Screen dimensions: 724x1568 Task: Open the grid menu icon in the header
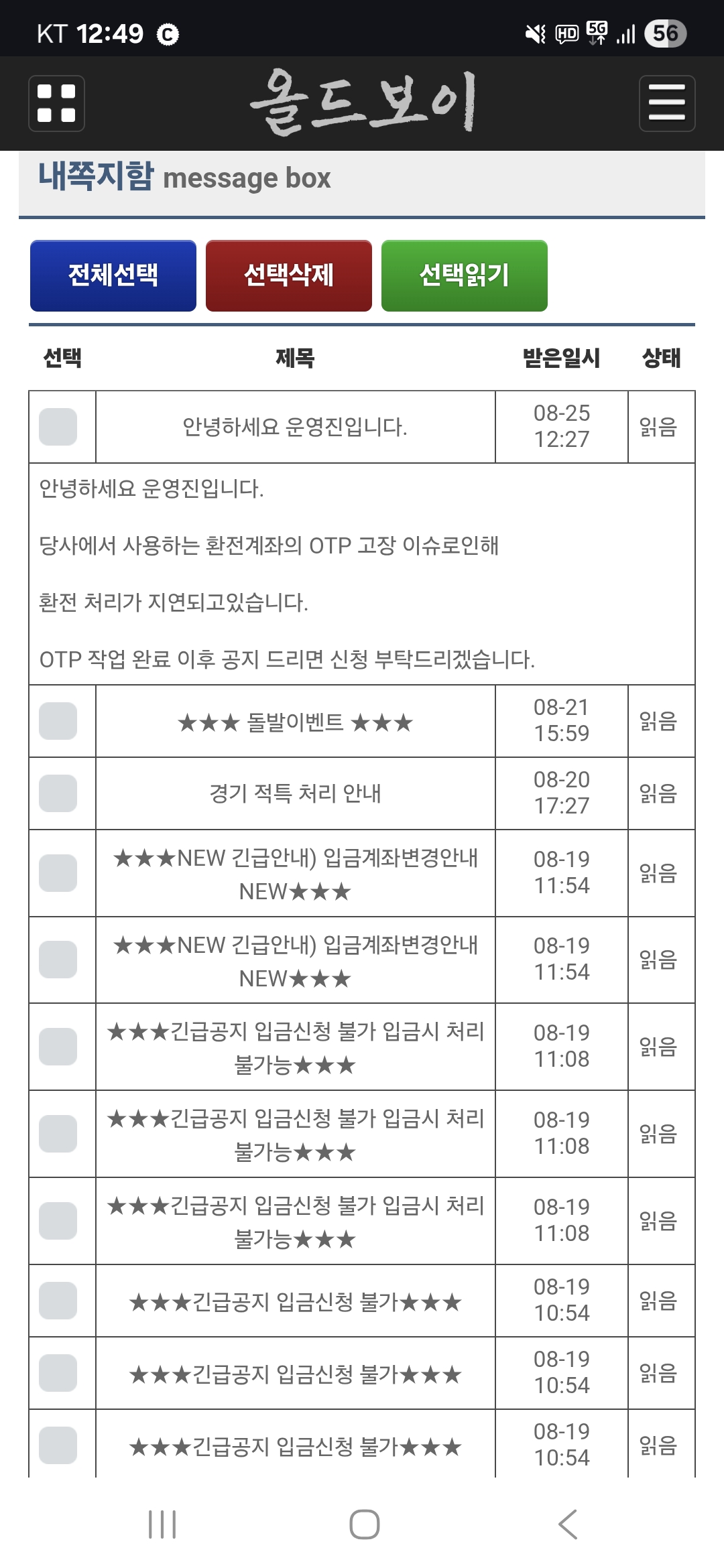(x=56, y=103)
